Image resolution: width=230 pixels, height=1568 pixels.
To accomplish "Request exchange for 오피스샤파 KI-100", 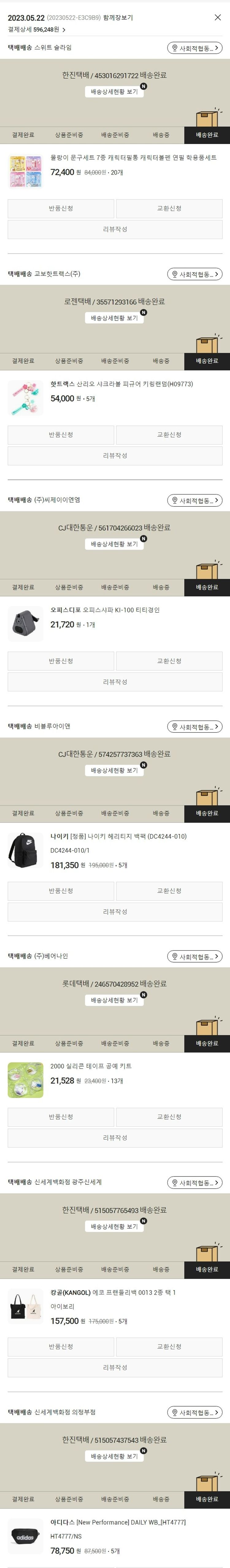I will (169, 661).
